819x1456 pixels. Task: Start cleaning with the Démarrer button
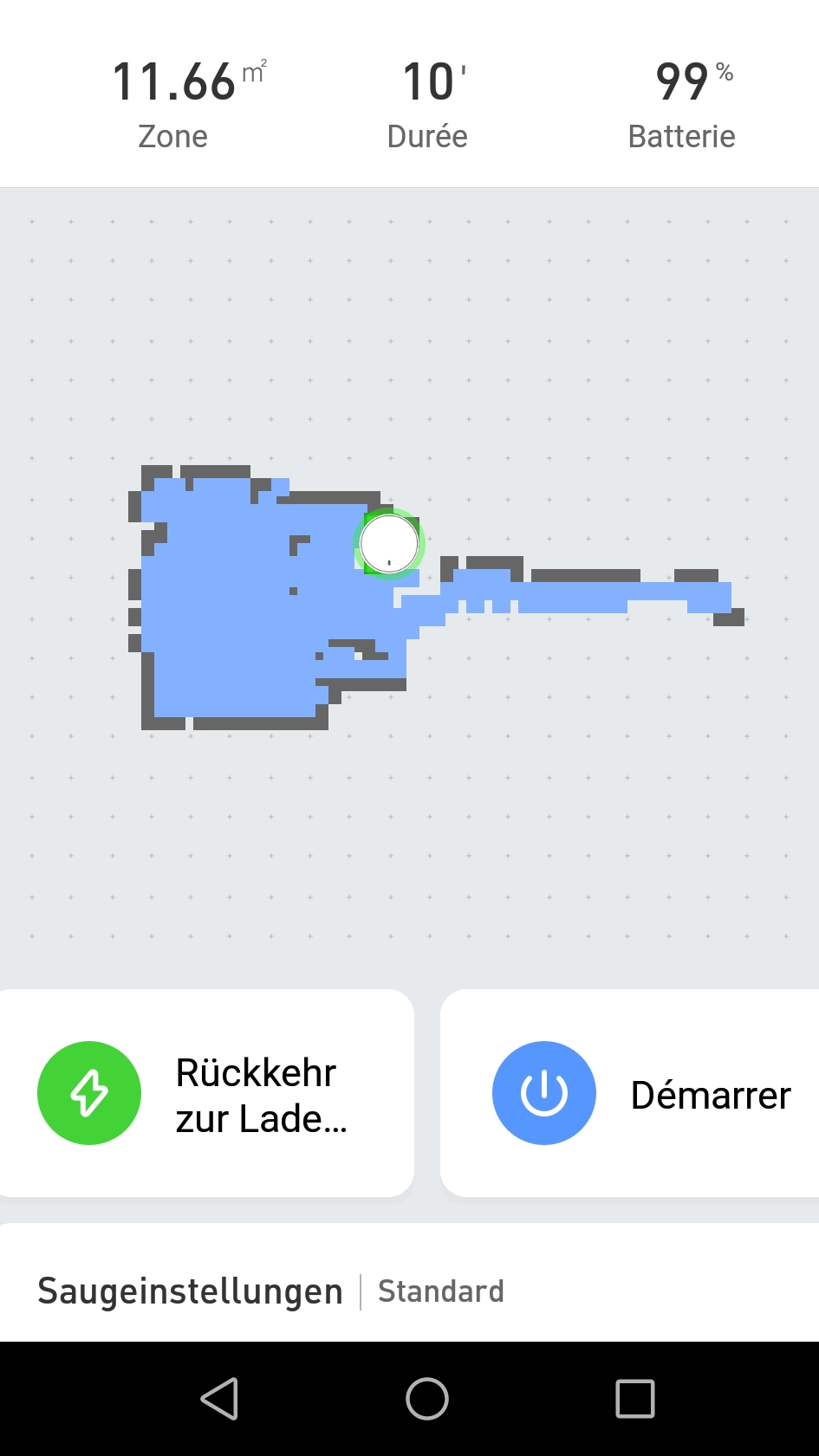coord(629,1093)
